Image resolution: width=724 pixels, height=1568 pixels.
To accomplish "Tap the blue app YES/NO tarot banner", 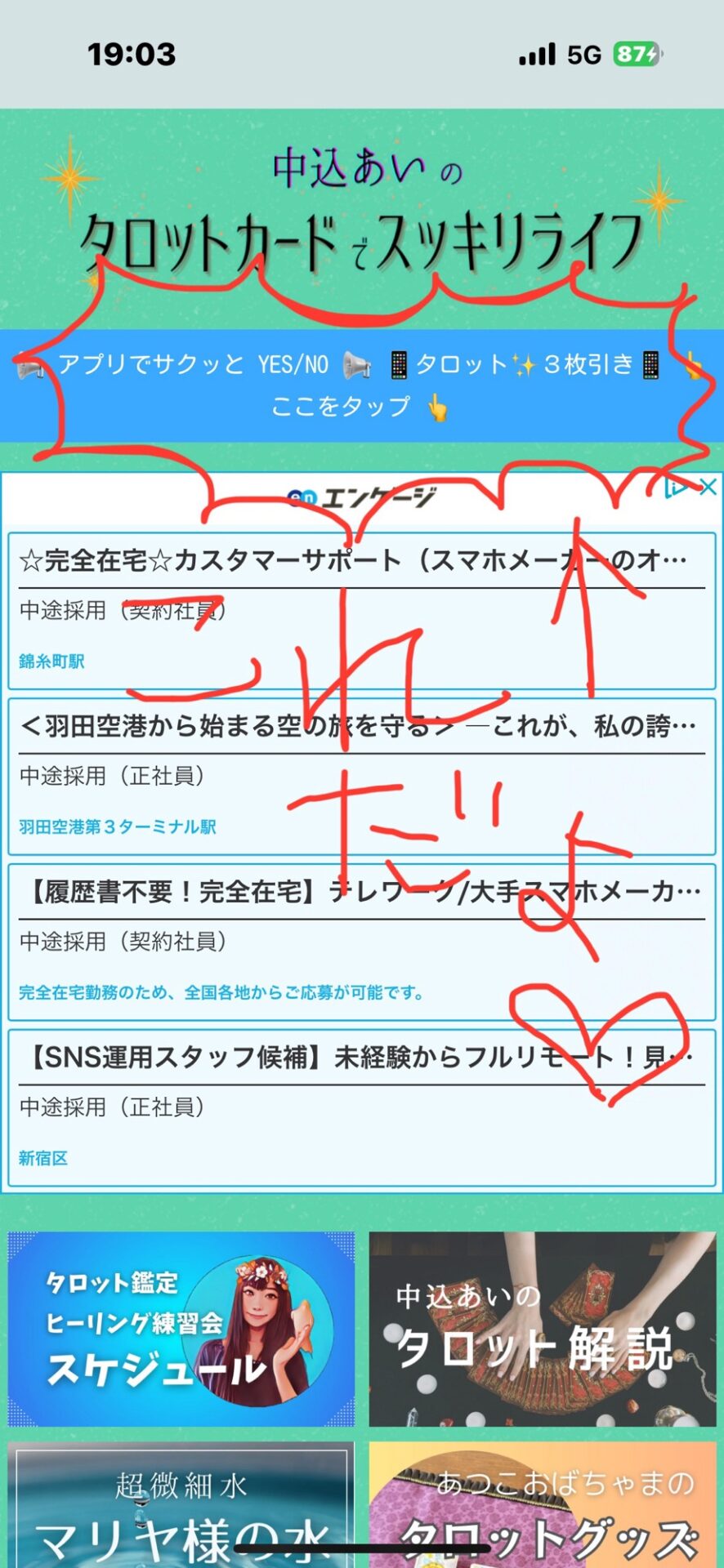I will 361,385.
